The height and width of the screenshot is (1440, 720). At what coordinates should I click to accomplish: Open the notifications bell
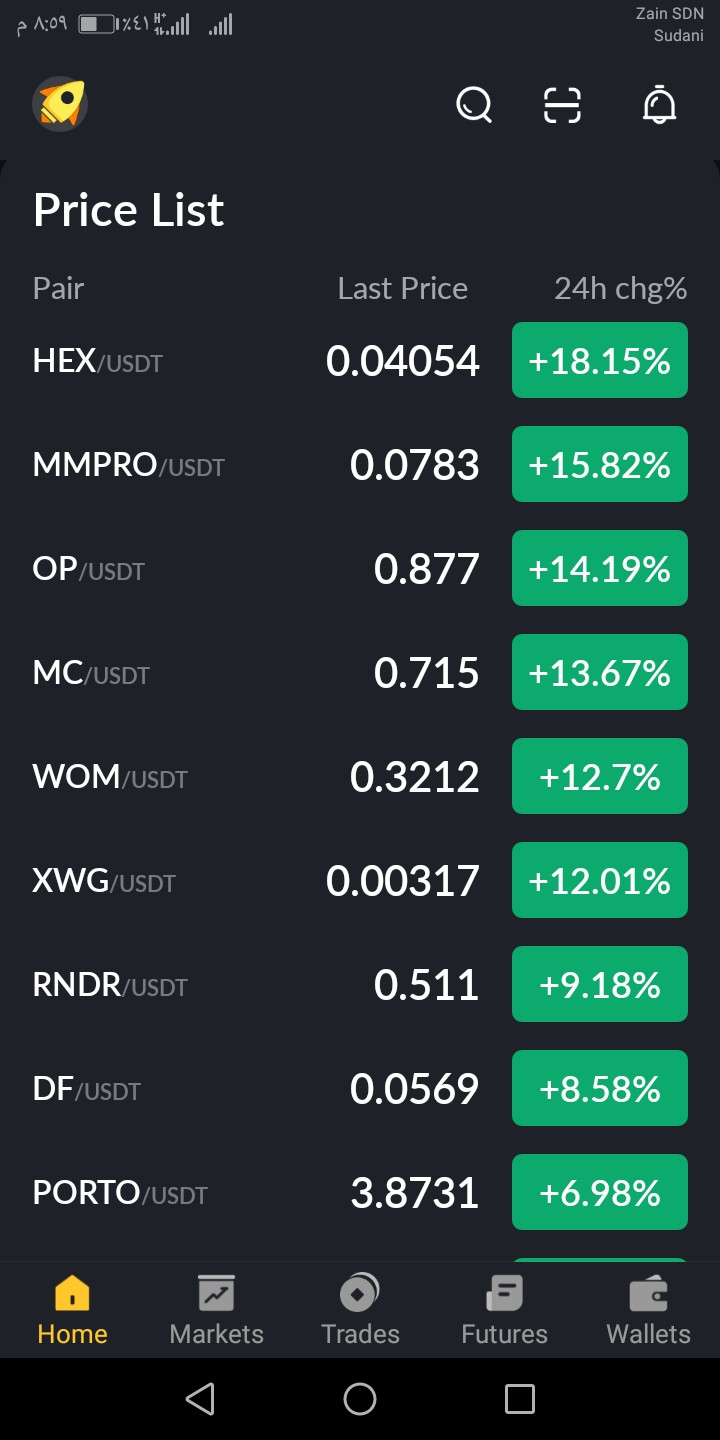pyautogui.click(x=659, y=104)
